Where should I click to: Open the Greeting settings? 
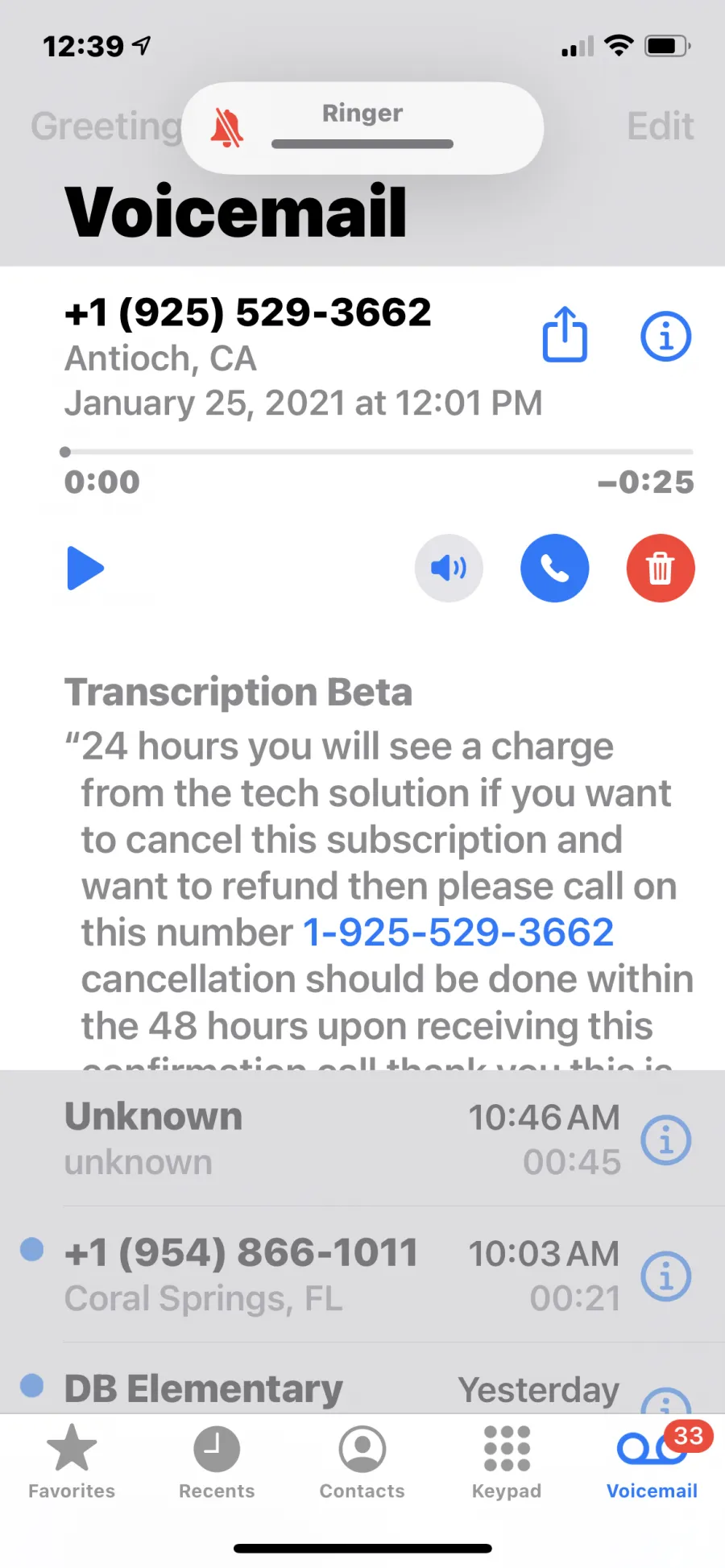[106, 126]
